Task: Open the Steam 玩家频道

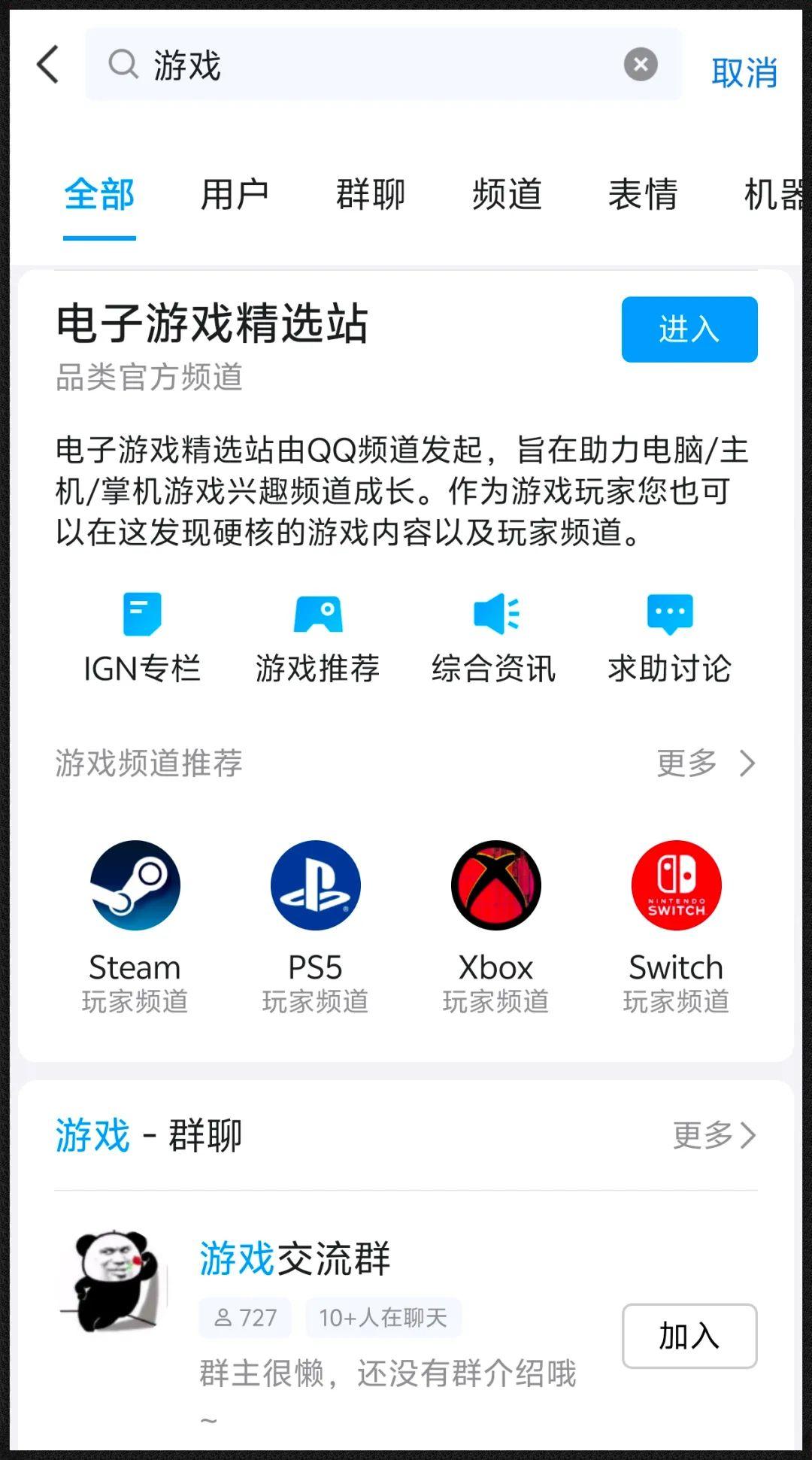Action: coord(135,925)
